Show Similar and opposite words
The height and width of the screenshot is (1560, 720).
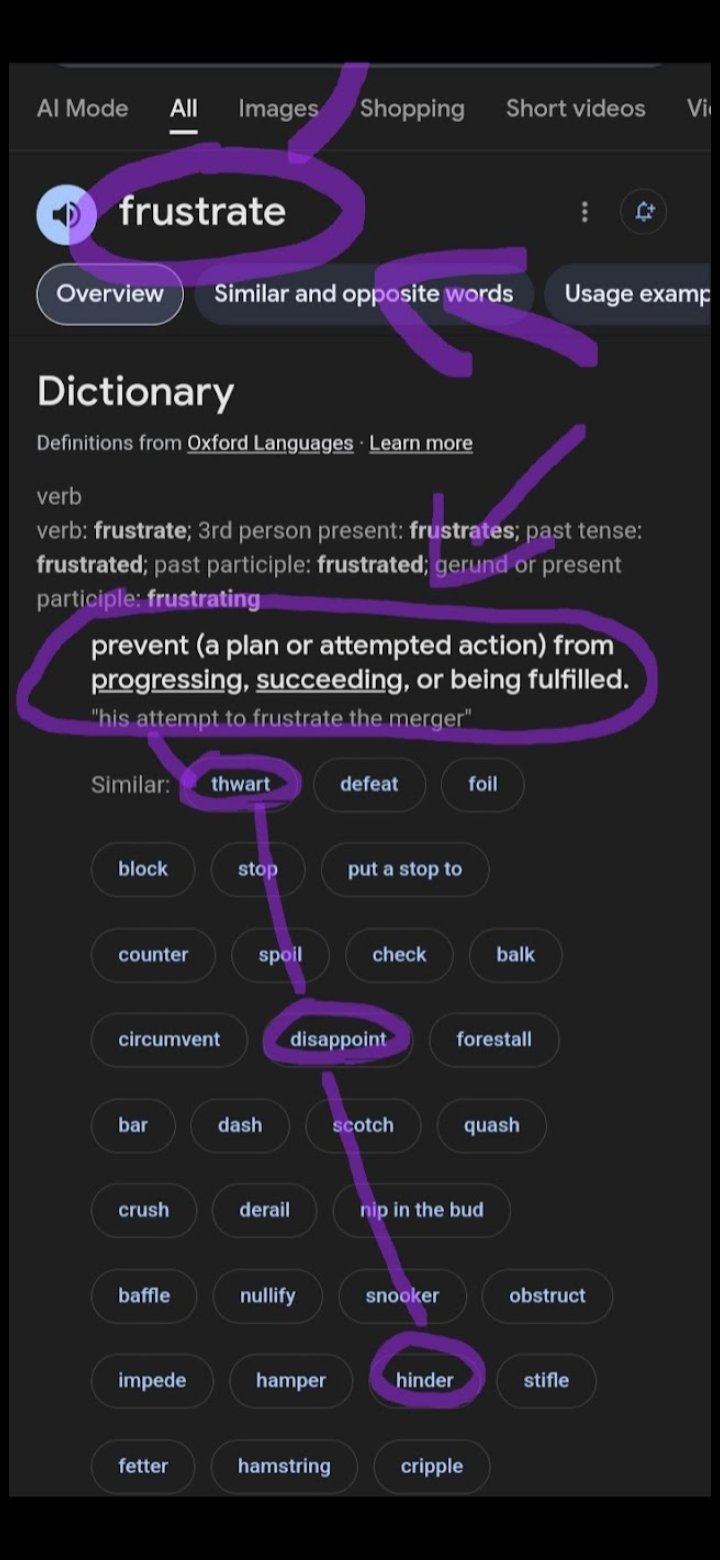coord(363,294)
